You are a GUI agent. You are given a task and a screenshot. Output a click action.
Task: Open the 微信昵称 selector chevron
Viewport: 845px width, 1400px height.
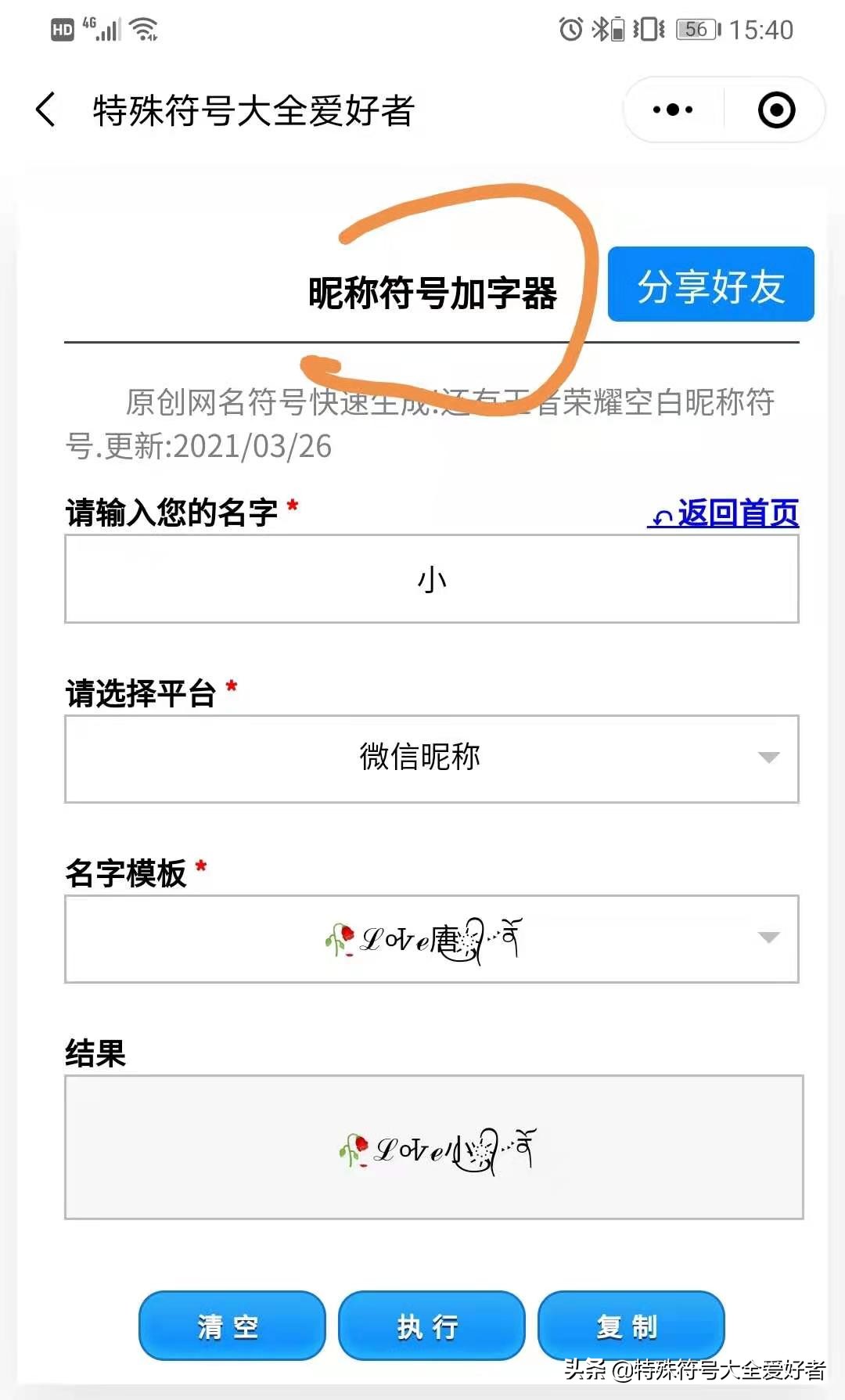click(x=769, y=758)
